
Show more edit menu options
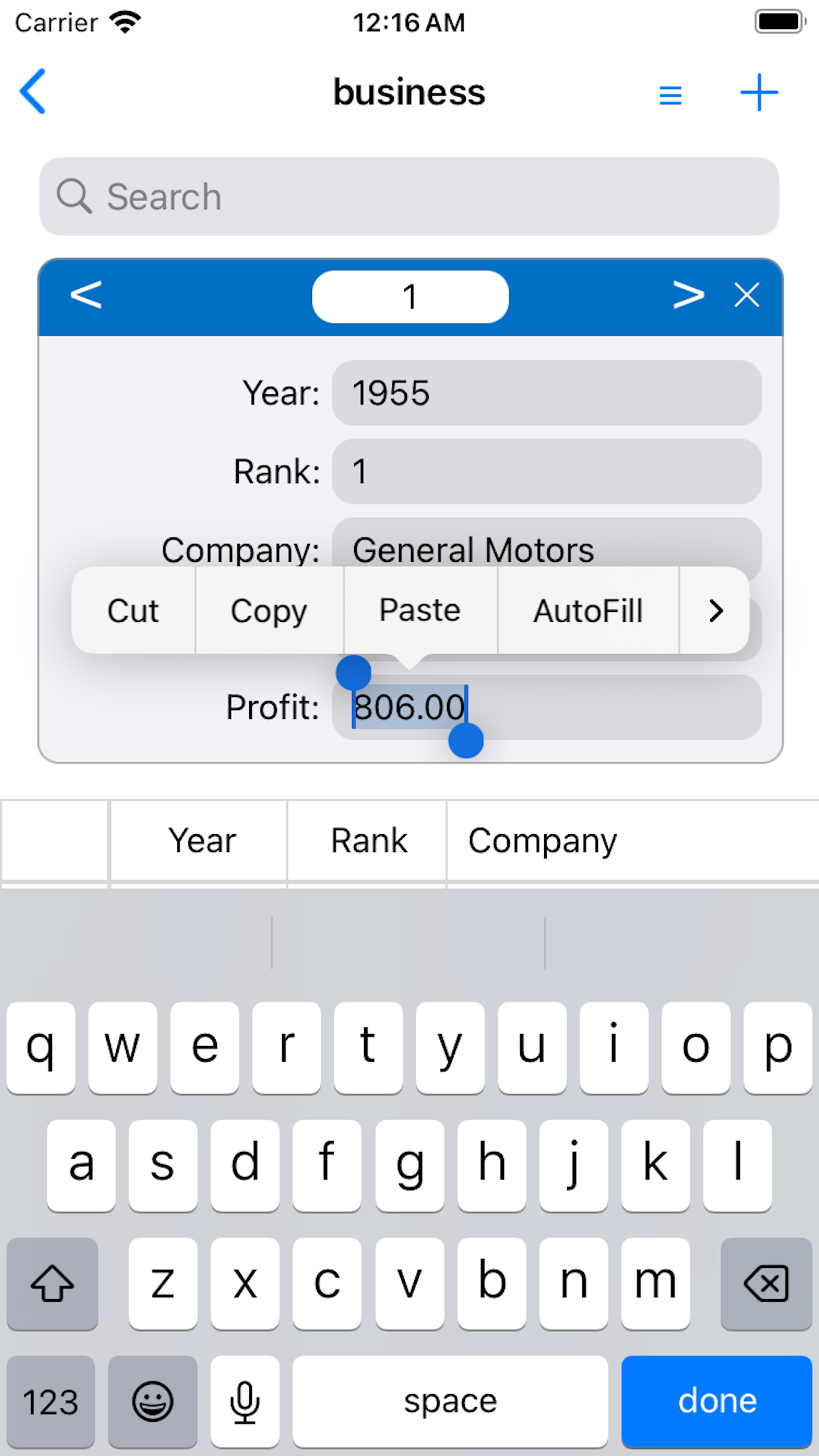pyautogui.click(x=715, y=611)
